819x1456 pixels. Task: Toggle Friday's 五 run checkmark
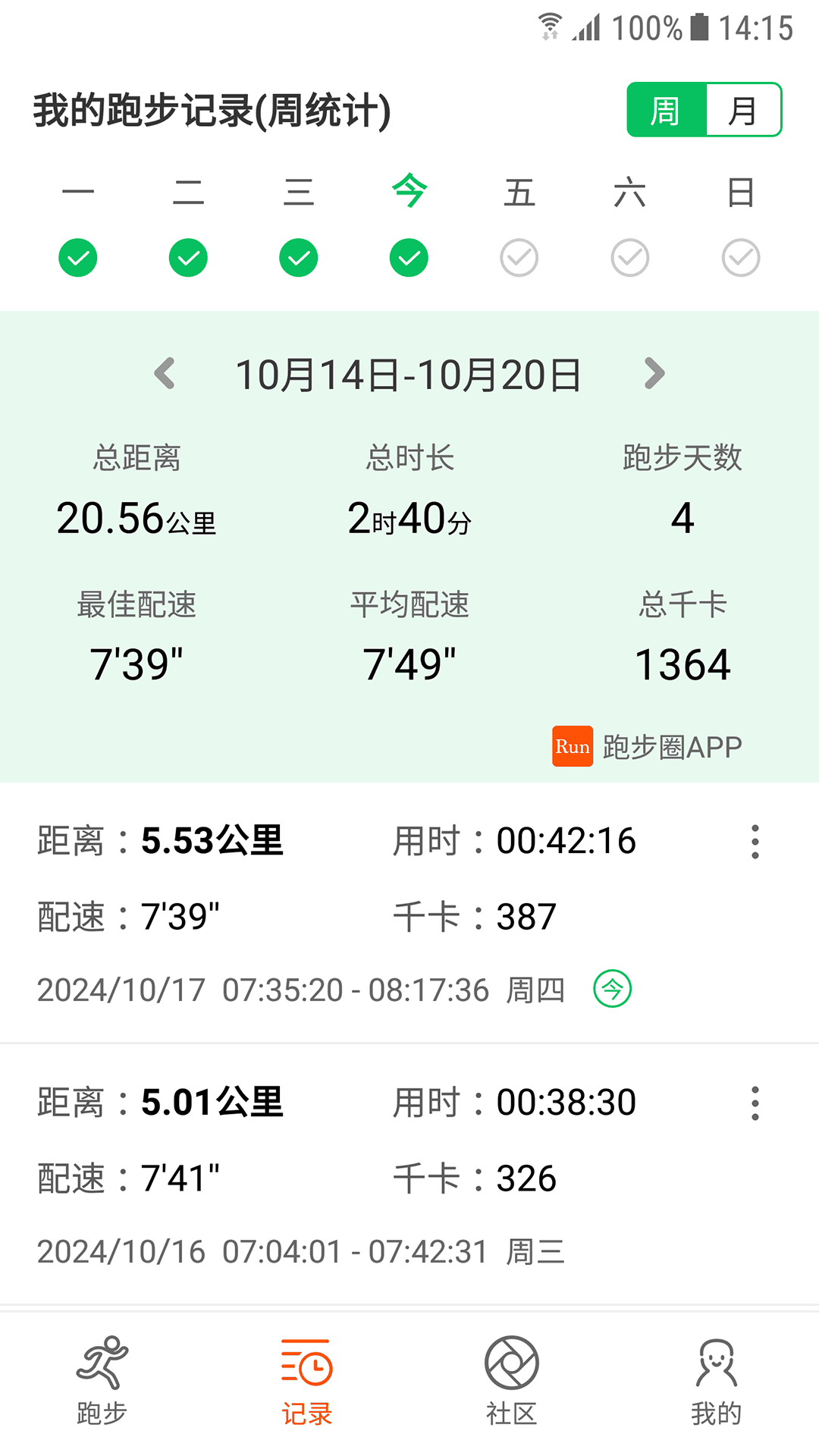click(519, 258)
